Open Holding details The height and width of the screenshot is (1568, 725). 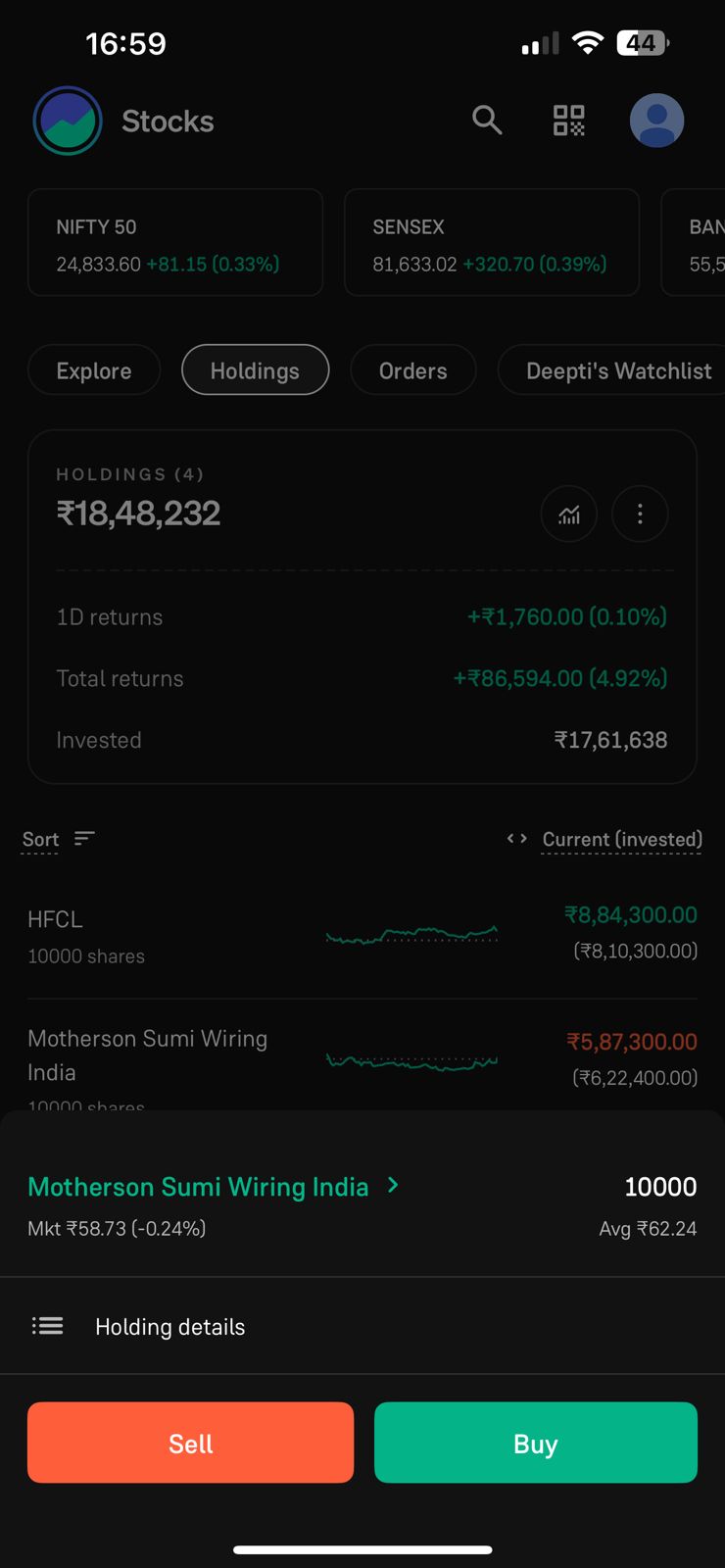[362, 1326]
